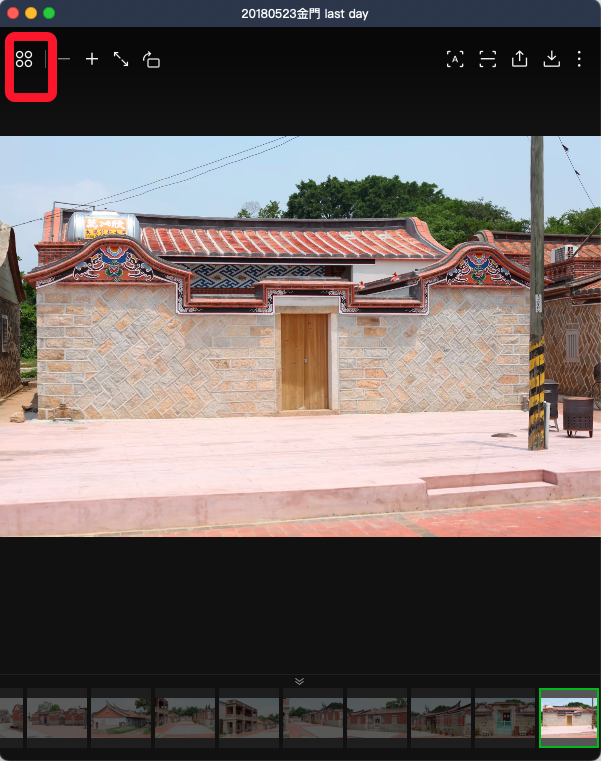Select the green-highlighted current thumbnail

click(x=568, y=717)
